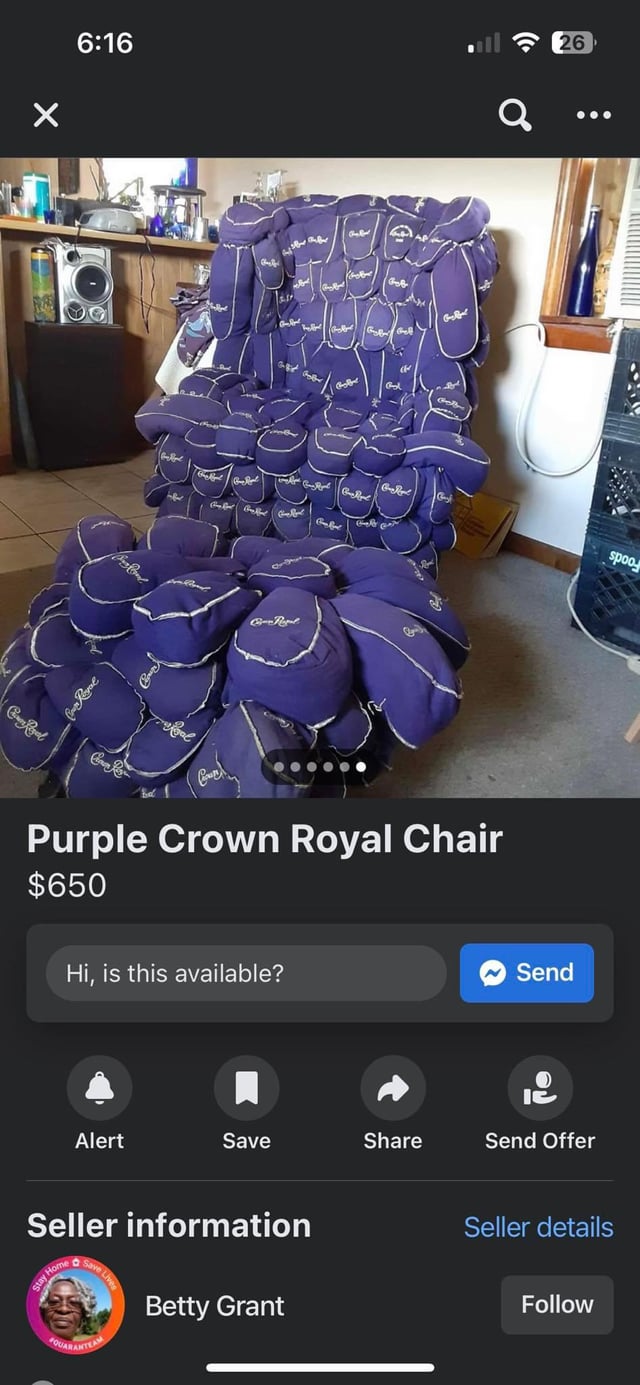Screen dimensions: 640x1385
Task: Open the Crown Royal chair photo
Action: pos(320,477)
